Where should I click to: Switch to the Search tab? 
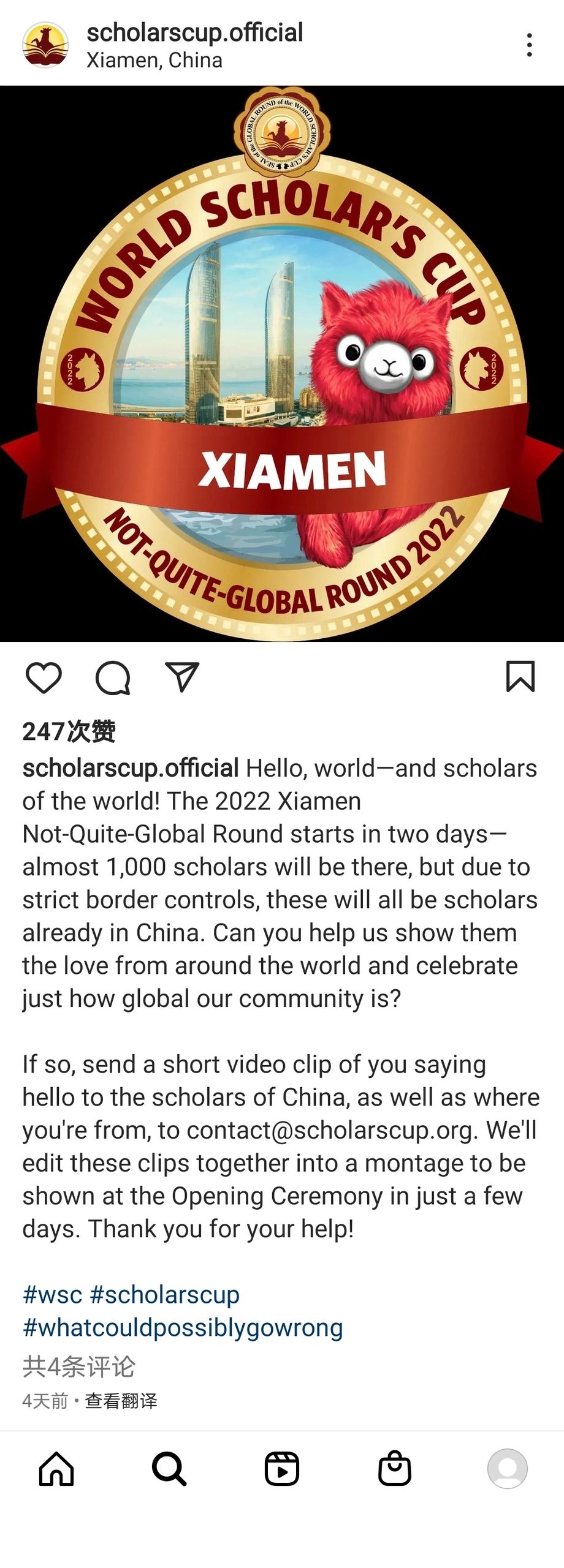(x=169, y=1469)
